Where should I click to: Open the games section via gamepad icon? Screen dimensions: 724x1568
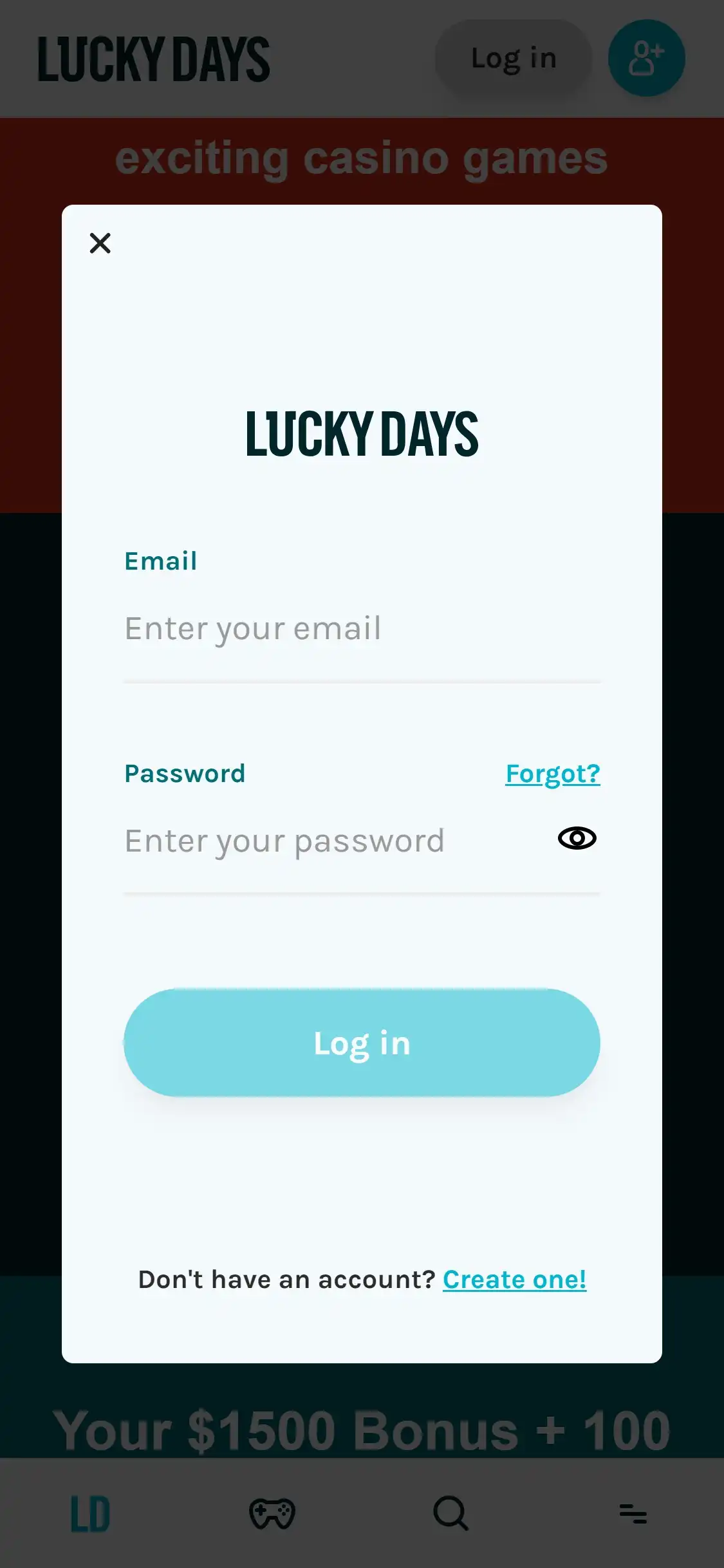[271, 1514]
